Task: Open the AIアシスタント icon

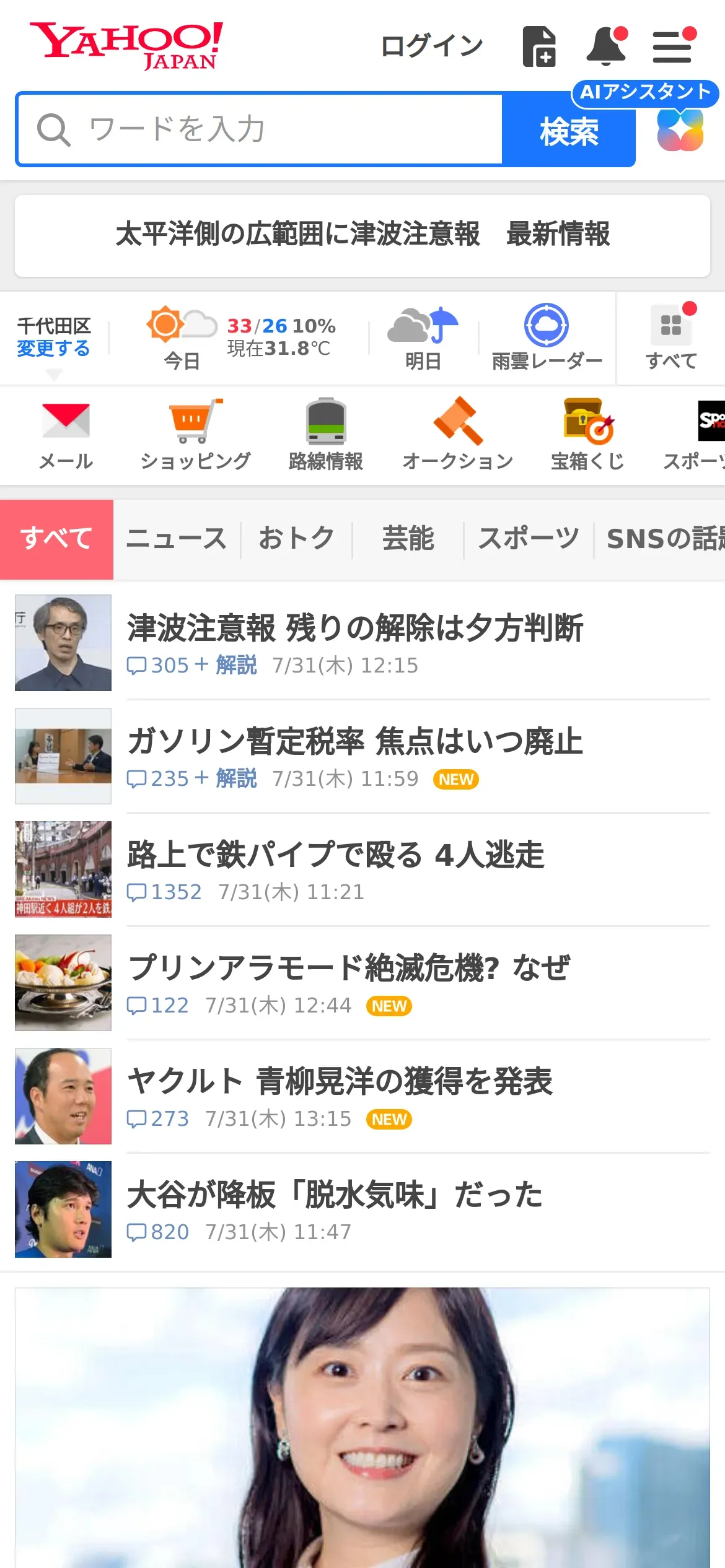Action: click(680, 130)
